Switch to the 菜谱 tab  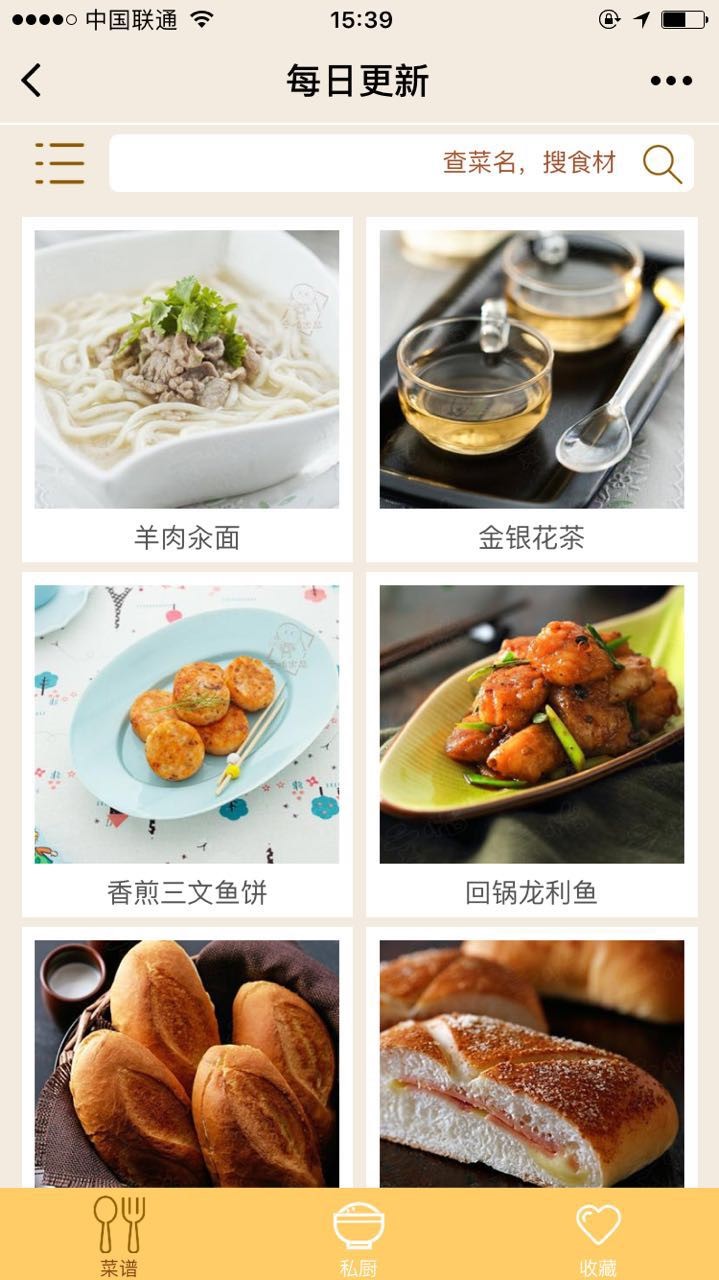click(x=119, y=1235)
